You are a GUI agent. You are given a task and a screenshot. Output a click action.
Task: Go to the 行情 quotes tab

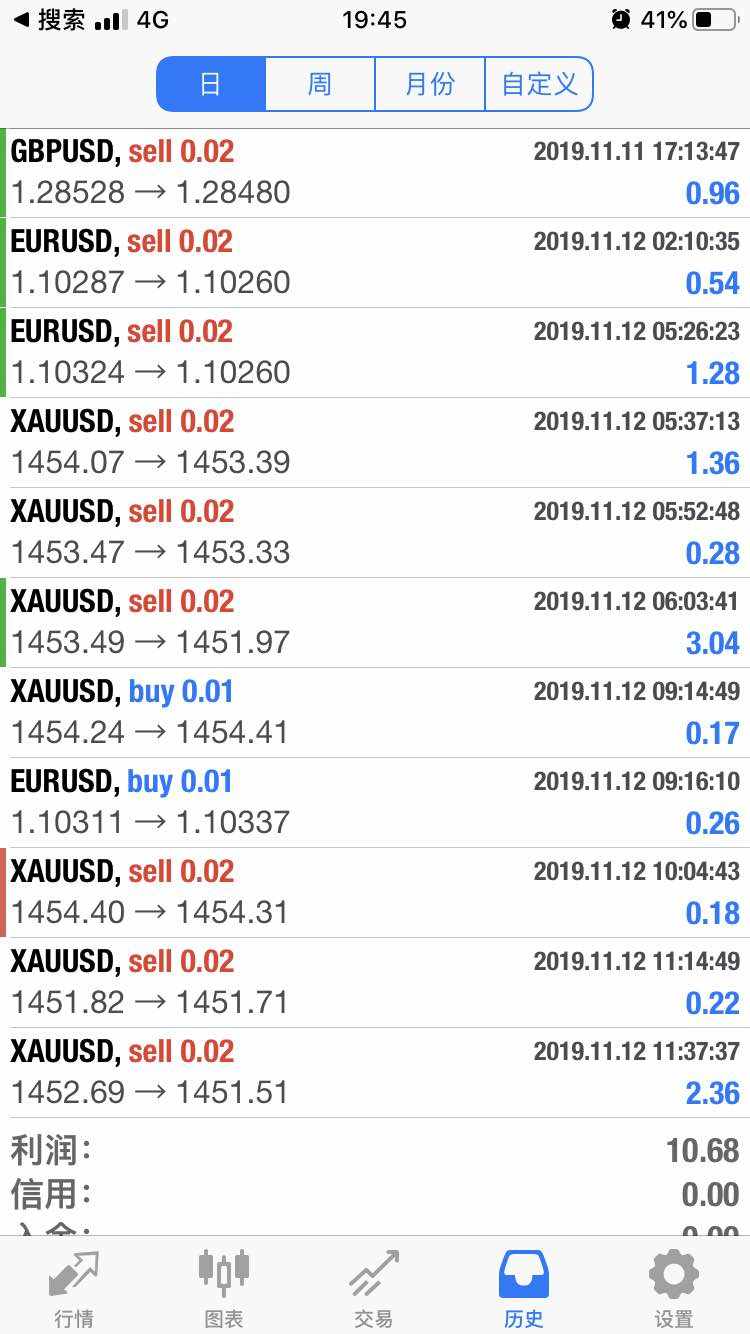(74, 1288)
